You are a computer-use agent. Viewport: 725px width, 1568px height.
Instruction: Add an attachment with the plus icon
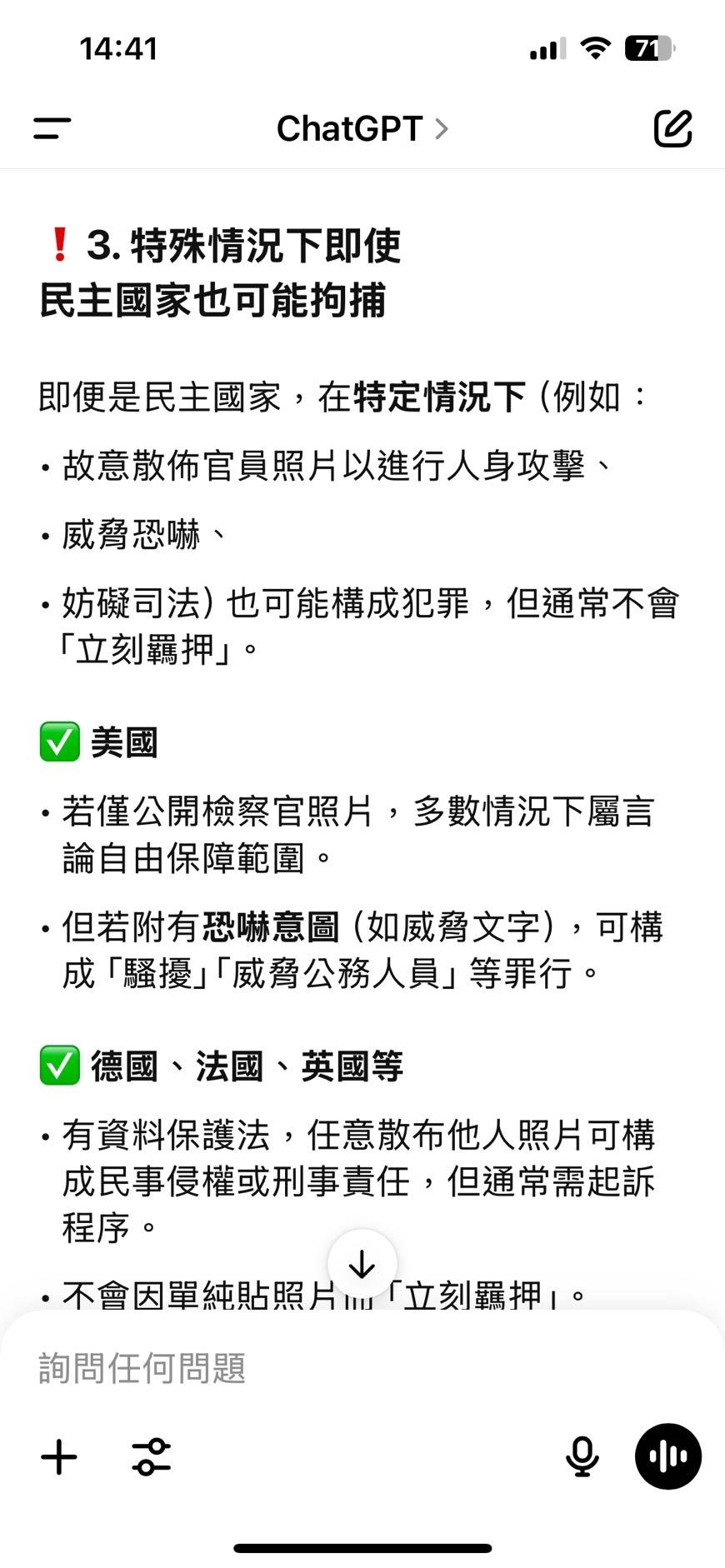point(59,1457)
